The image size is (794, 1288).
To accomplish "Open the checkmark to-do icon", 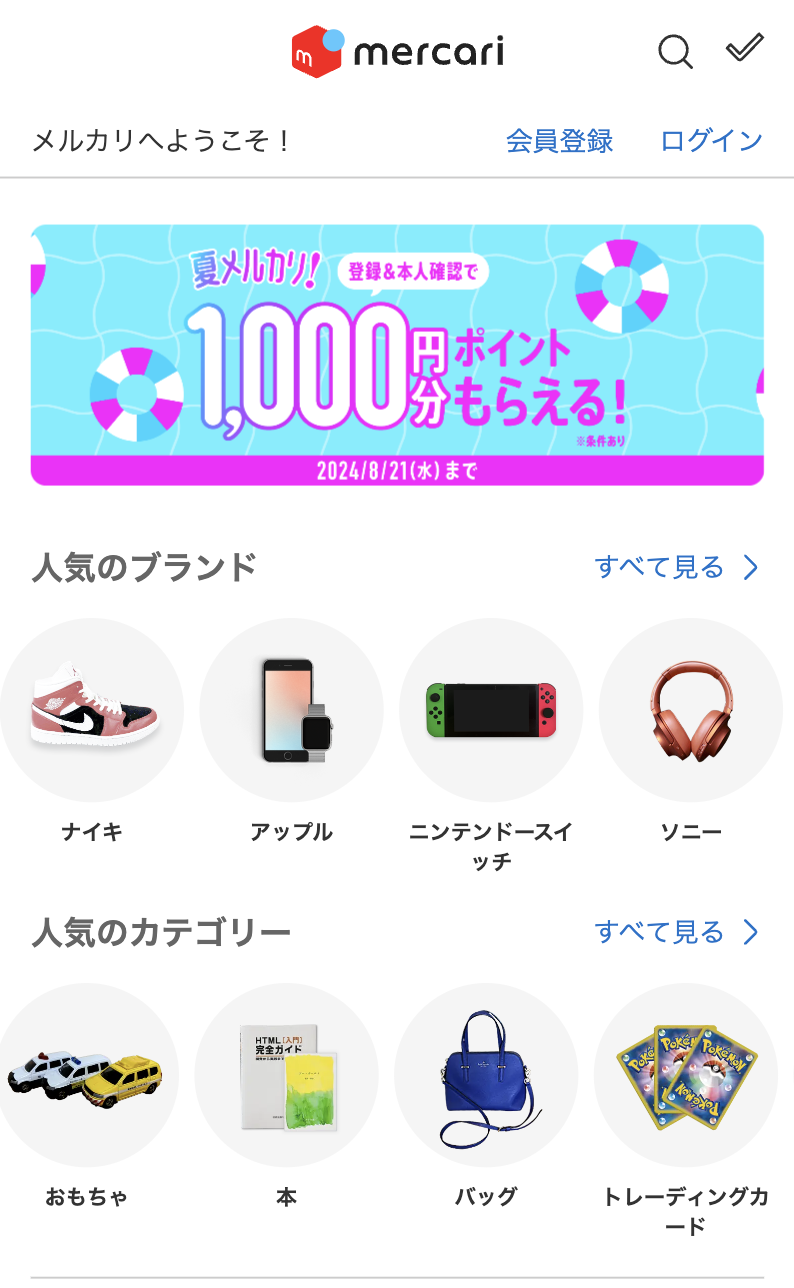I will pos(745,48).
